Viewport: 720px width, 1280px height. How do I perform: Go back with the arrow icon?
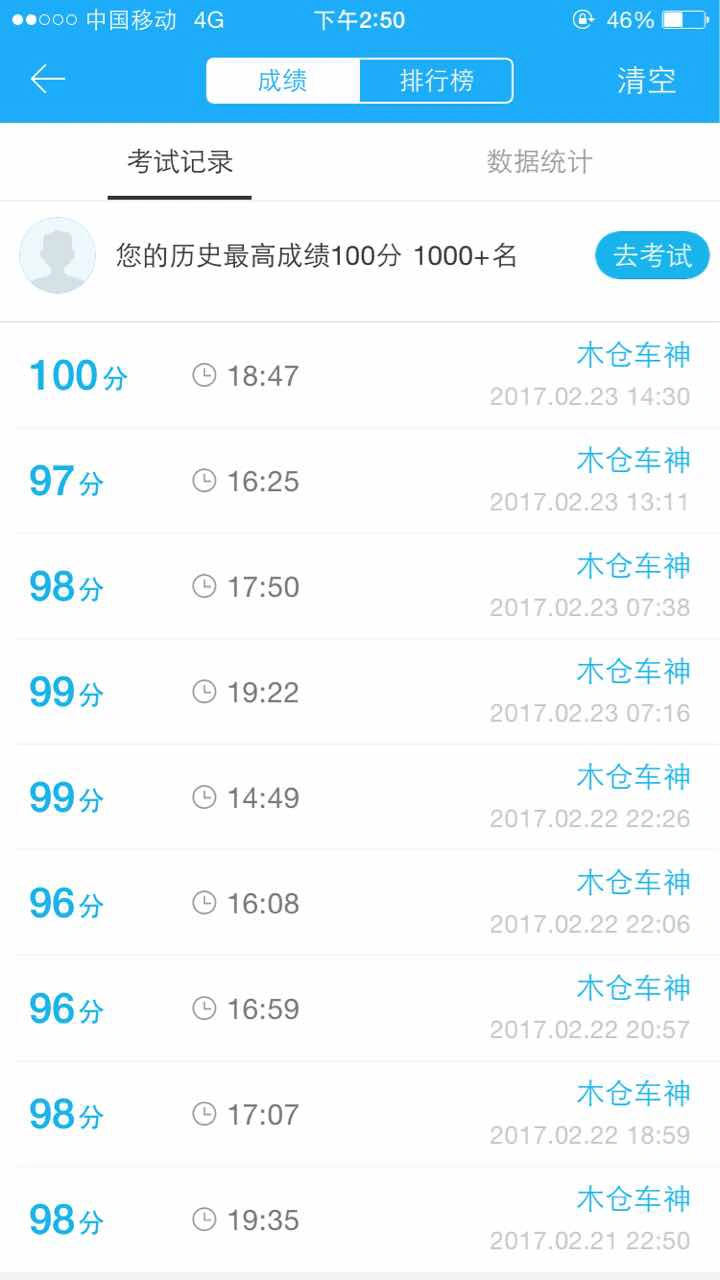pos(47,80)
